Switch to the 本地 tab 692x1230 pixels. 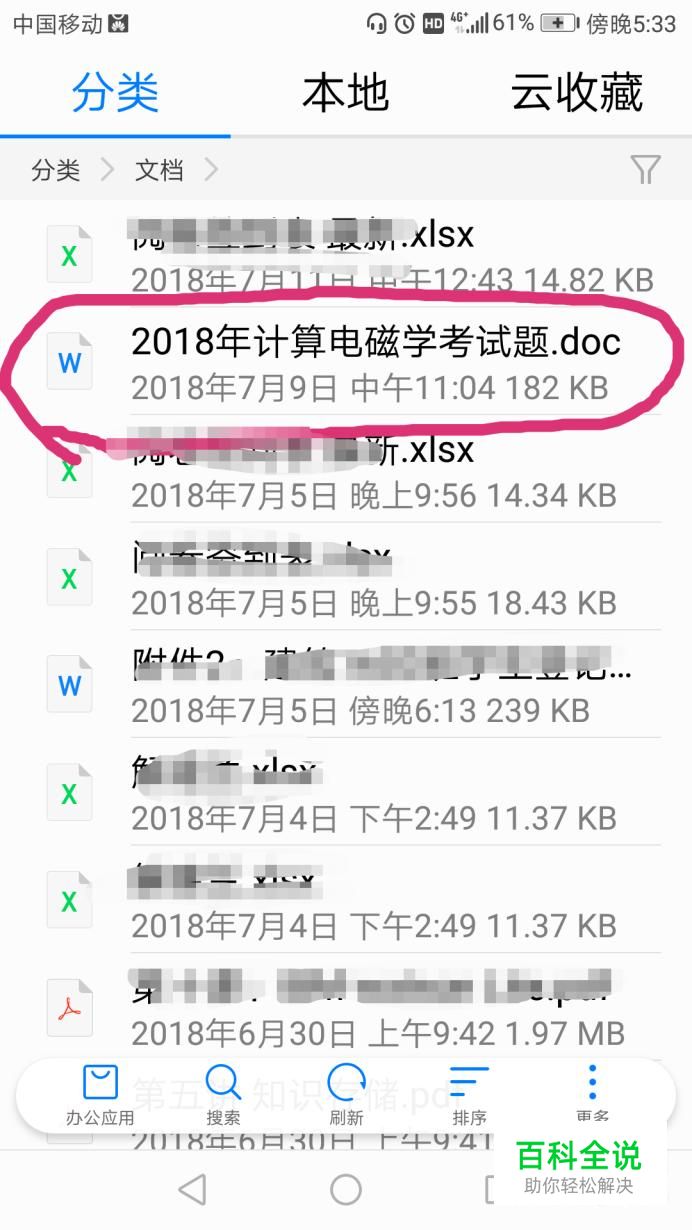pyautogui.click(x=346, y=93)
